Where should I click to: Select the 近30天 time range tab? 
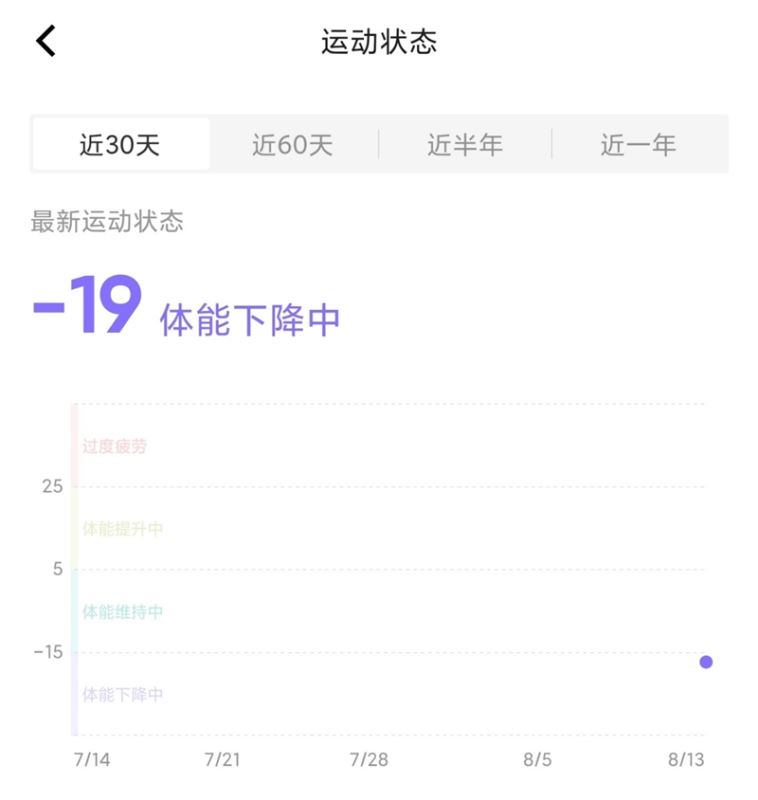(120, 145)
